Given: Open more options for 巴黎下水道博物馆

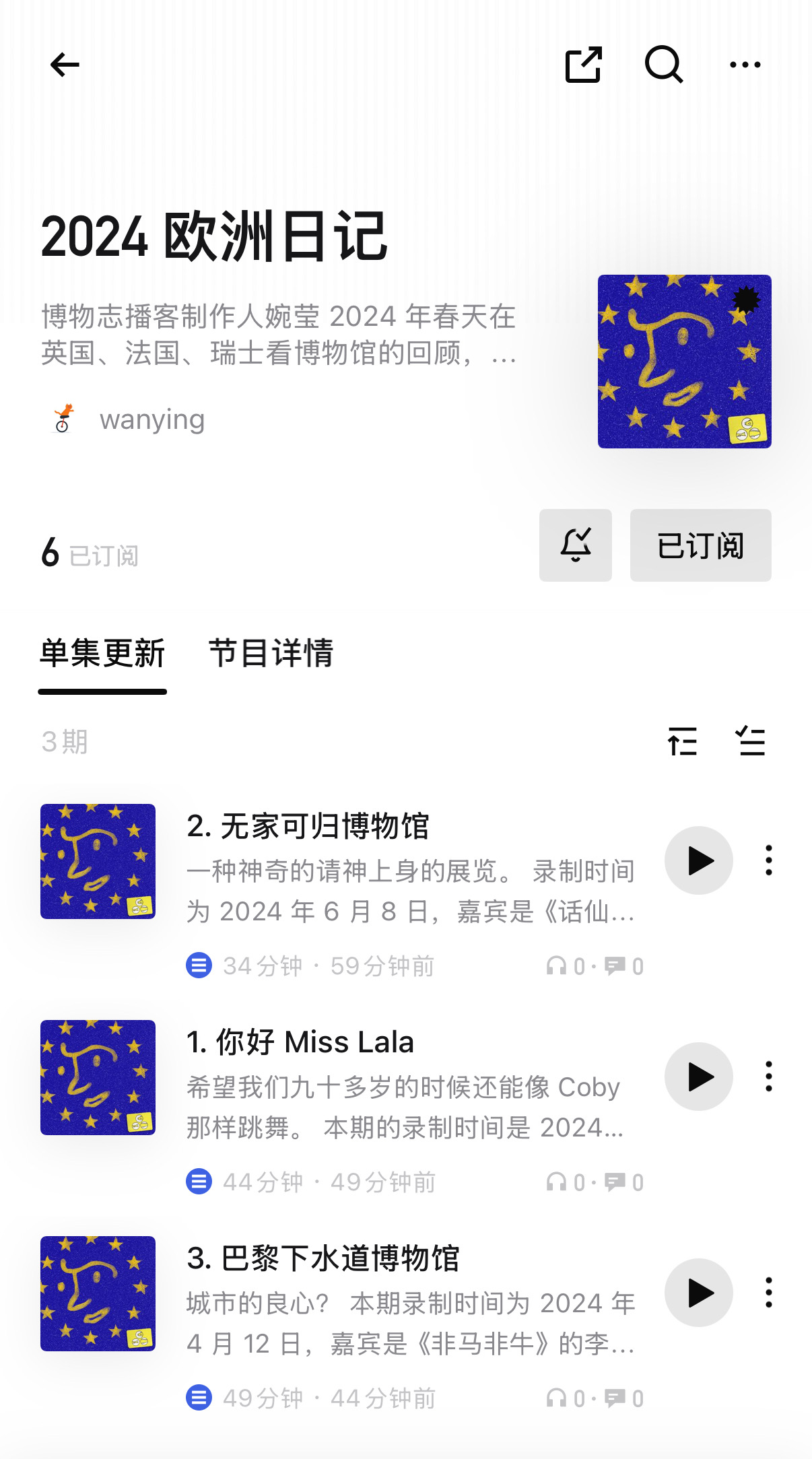Looking at the screenshot, I should pos(768,1293).
